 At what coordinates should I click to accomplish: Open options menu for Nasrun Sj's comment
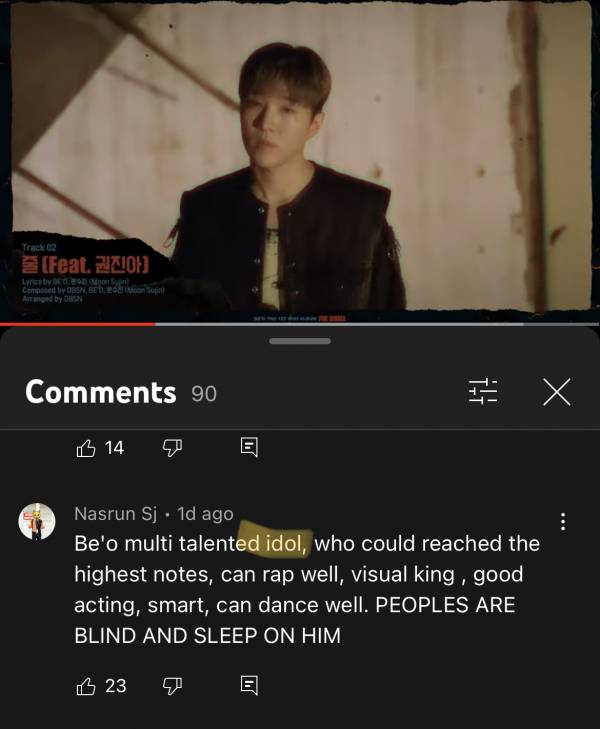pos(563,522)
